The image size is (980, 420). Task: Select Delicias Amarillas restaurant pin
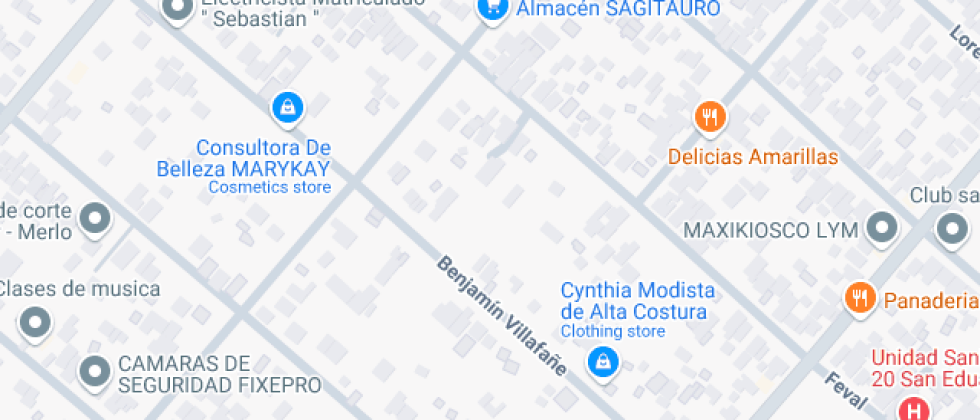click(x=710, y=118)
